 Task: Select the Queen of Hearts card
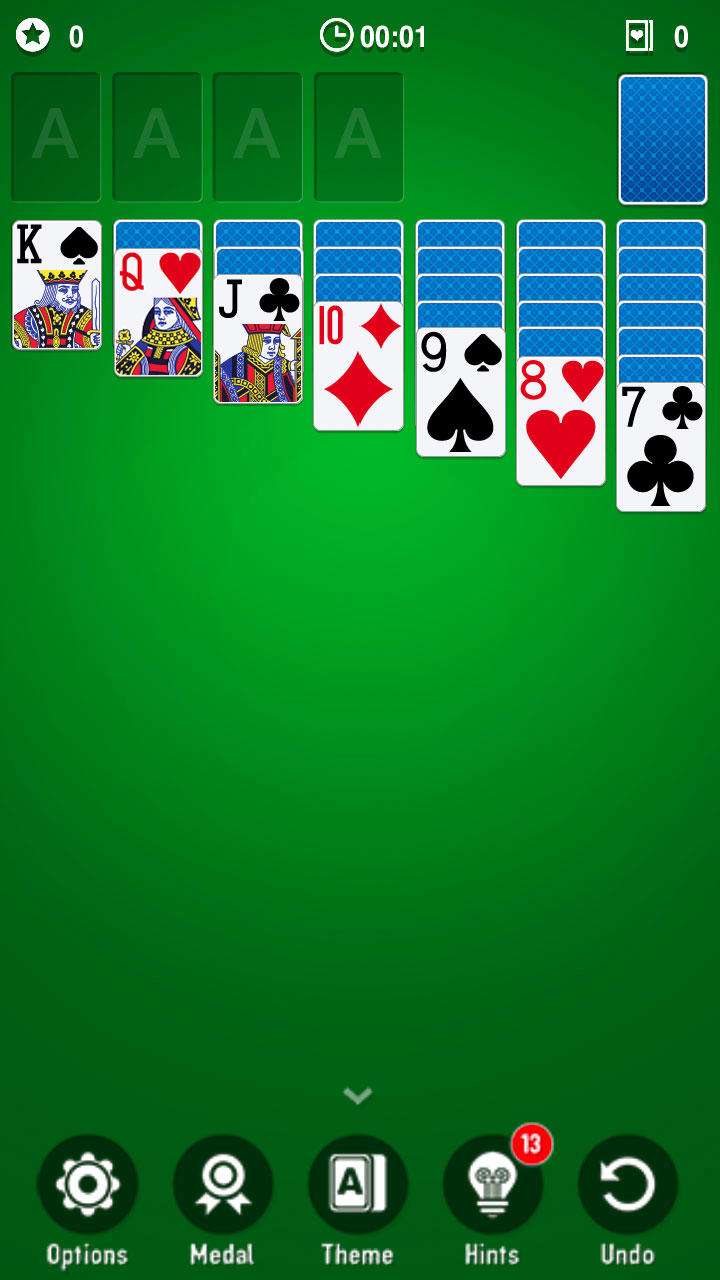(x=158, y=312)
